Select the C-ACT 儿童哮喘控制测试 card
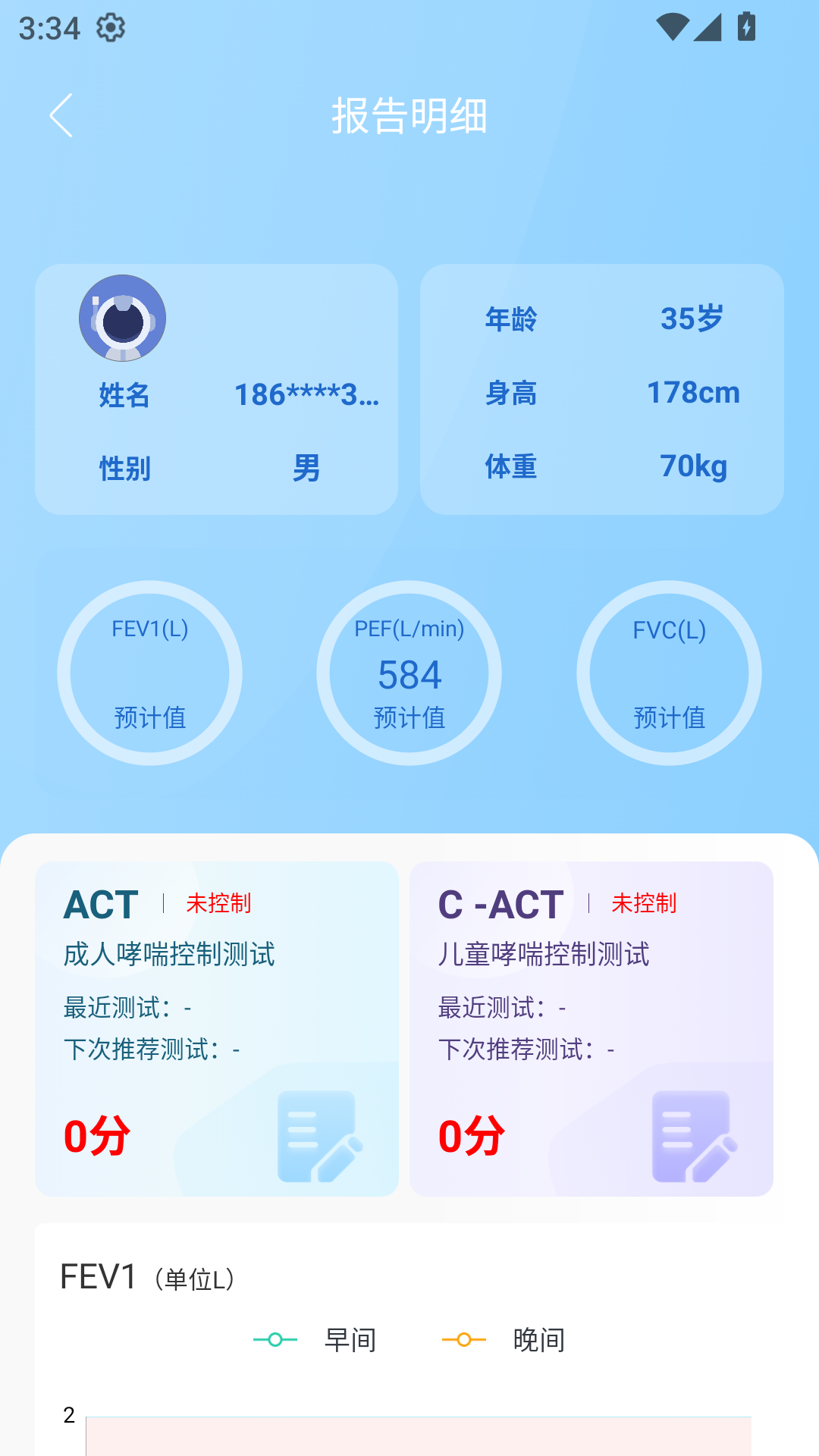Viewport: 819px width, 1456px height. tap(592, 1024)
